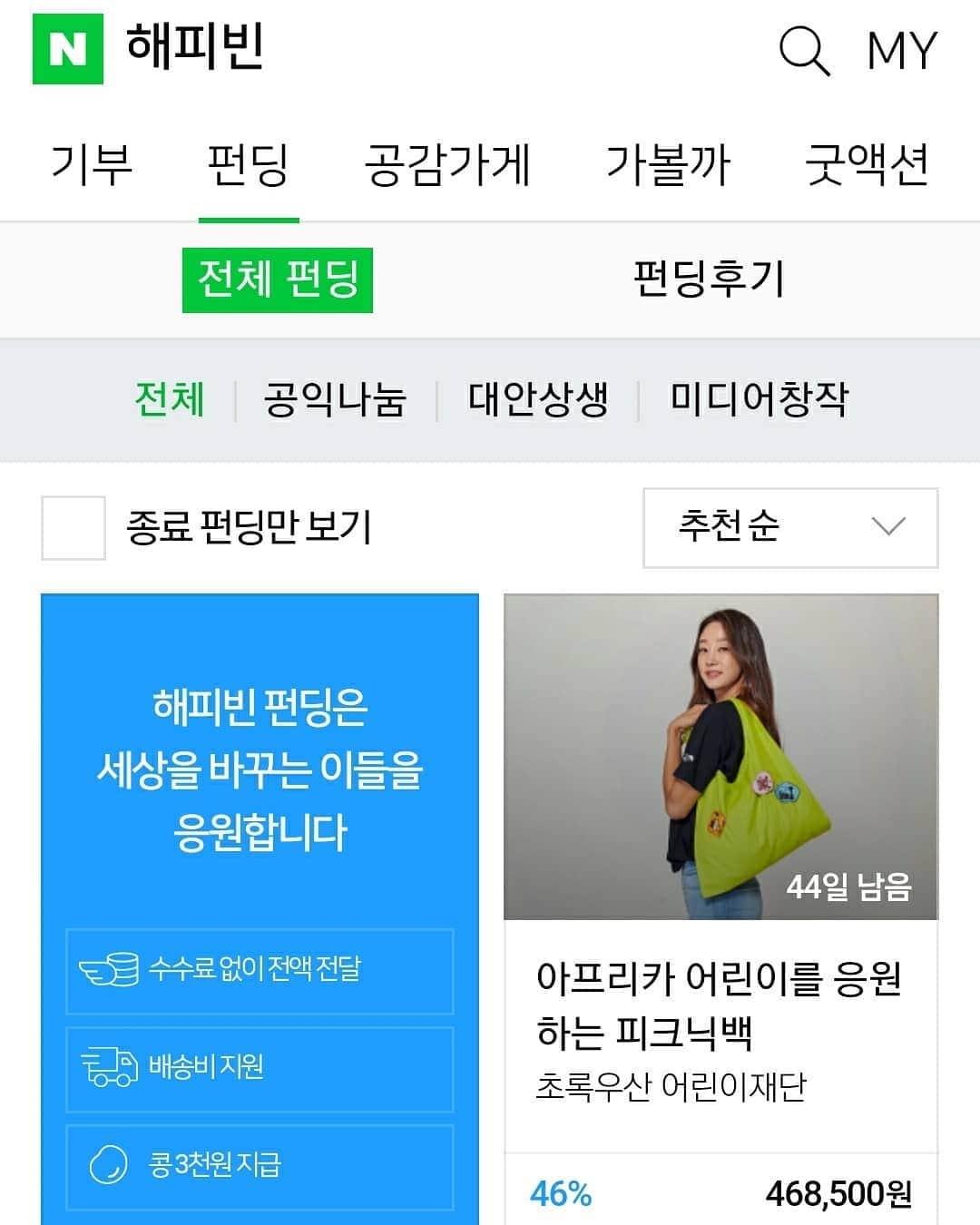Expand the 추천순 sort dropdown
The width and height of the screenshot is (980, 1225).
coord(790,527)
